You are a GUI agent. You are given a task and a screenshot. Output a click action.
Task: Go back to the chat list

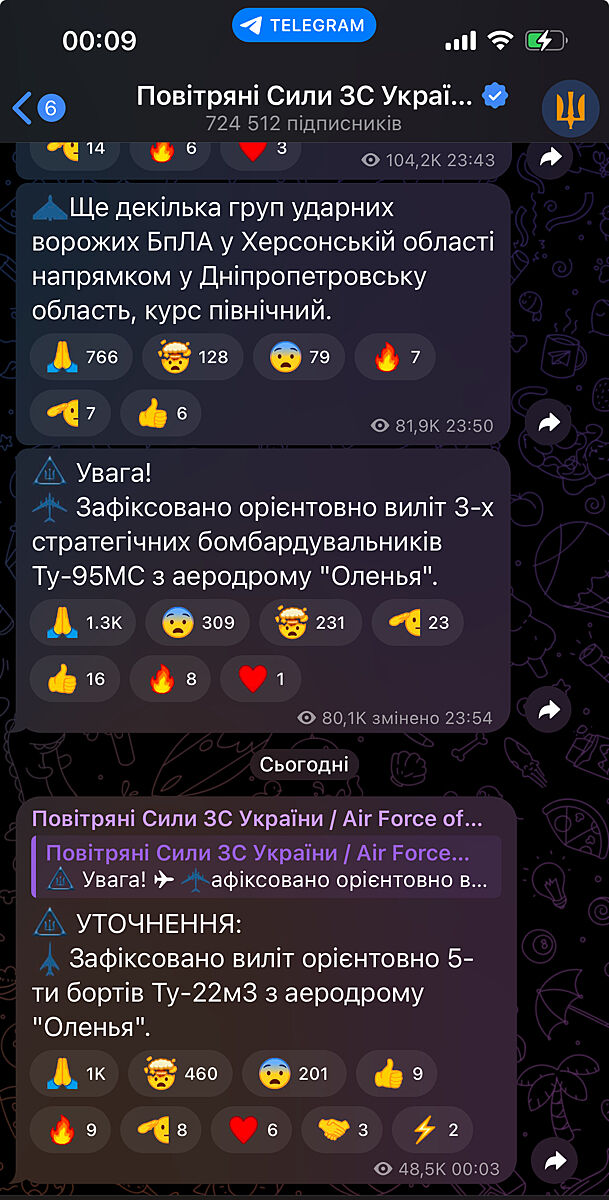[x=36, y=108]
